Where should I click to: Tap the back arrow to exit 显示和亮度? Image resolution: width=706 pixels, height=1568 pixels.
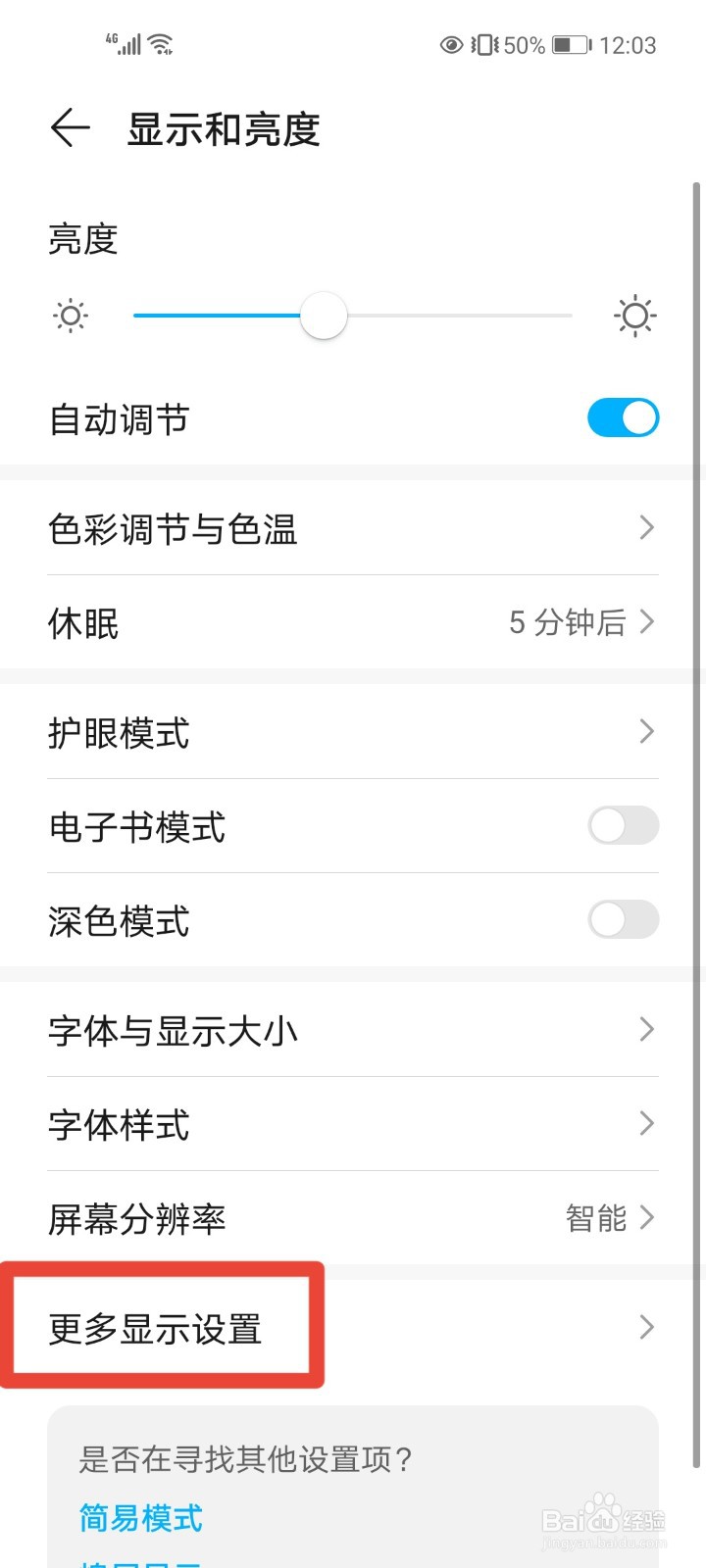[x=69, y=127]
